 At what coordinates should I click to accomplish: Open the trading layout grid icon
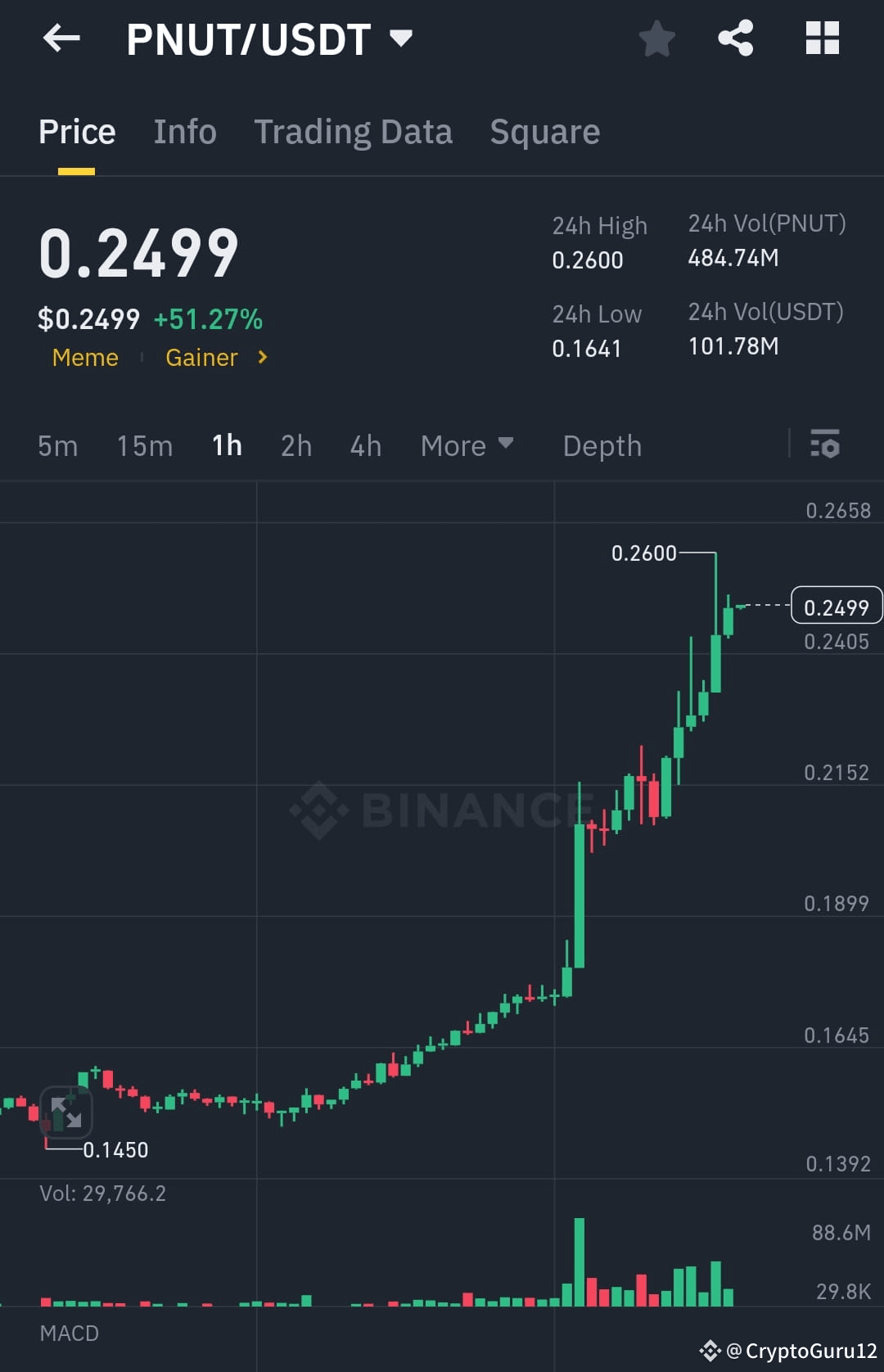tap(821, 38)
